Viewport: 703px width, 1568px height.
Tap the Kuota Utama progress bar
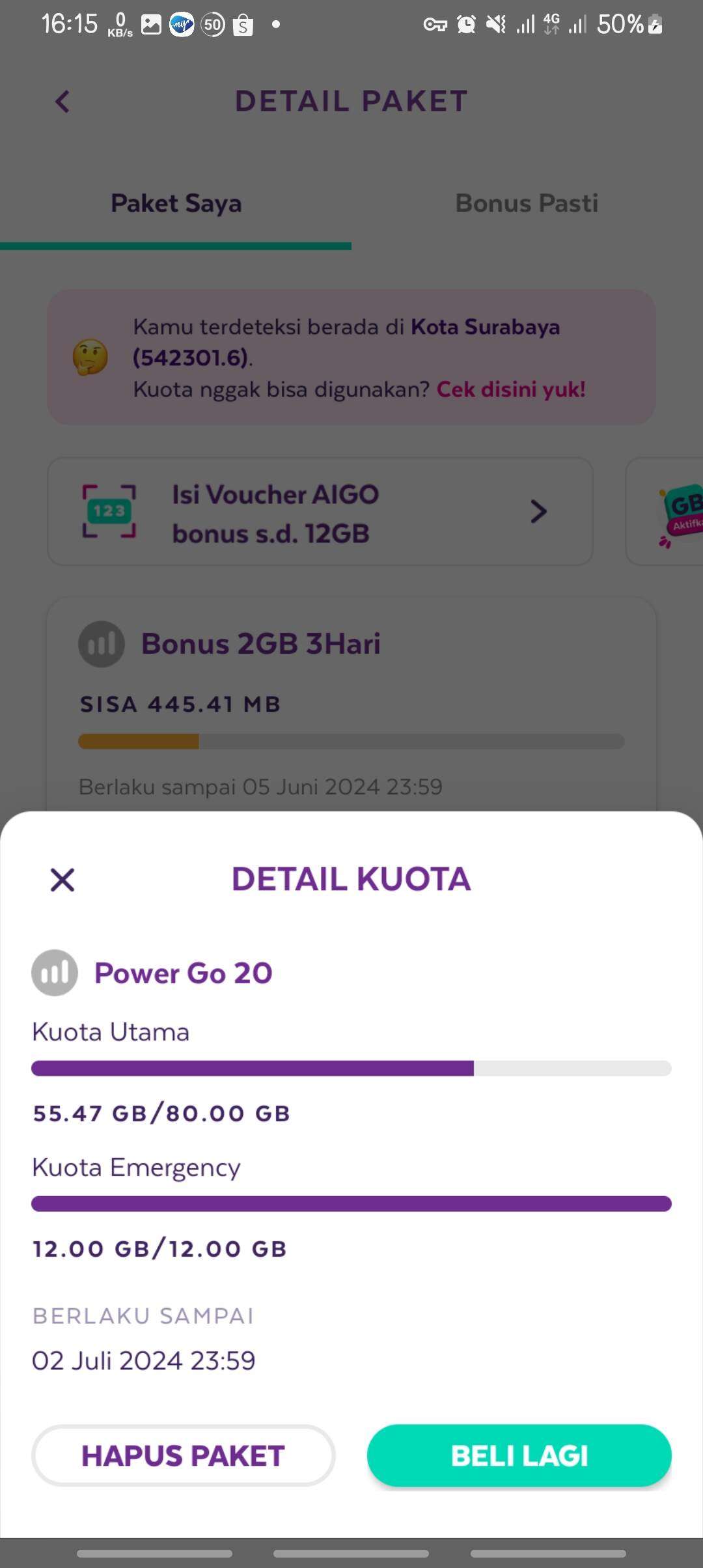tap(351, 1068)
